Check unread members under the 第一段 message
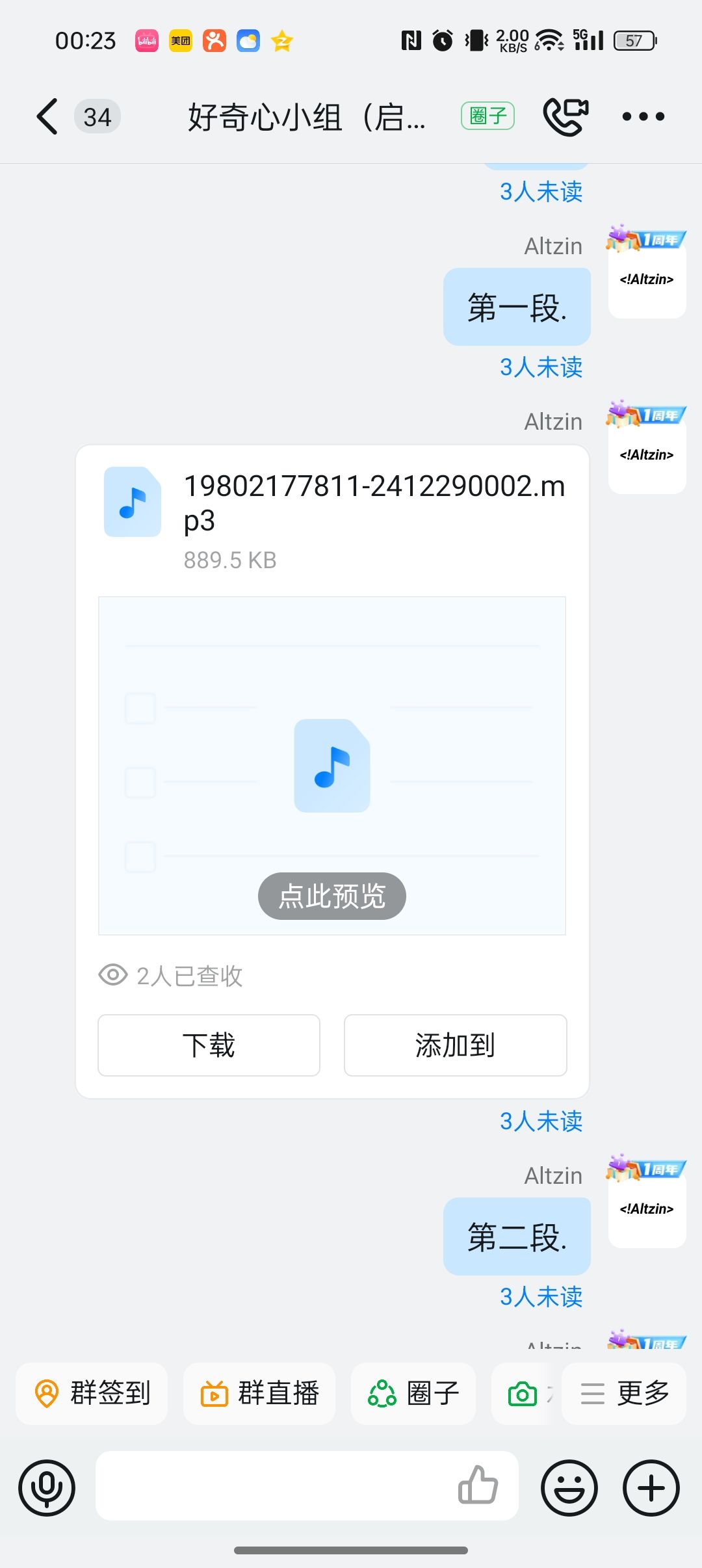 pyautogui.click(x=541, y=367)
